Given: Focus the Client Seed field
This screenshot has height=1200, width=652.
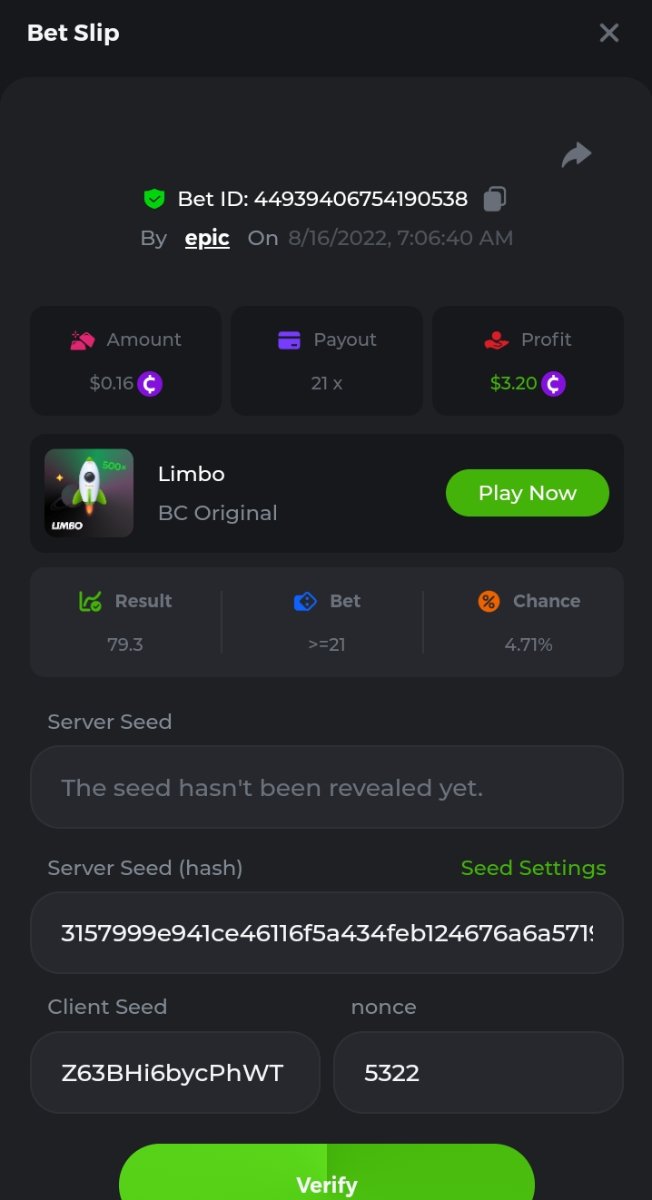Looking at the screenshot, I should 175,1073.
